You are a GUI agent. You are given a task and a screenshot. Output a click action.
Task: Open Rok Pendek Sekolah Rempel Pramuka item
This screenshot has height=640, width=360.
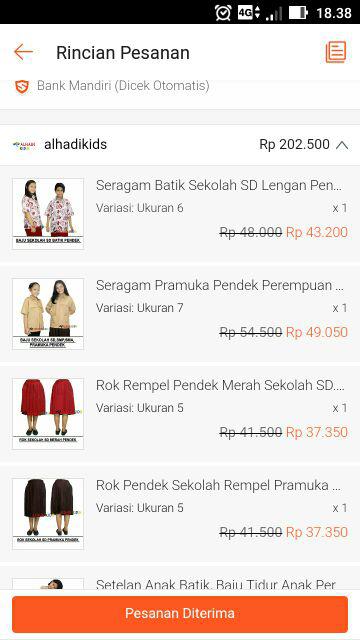180,513
